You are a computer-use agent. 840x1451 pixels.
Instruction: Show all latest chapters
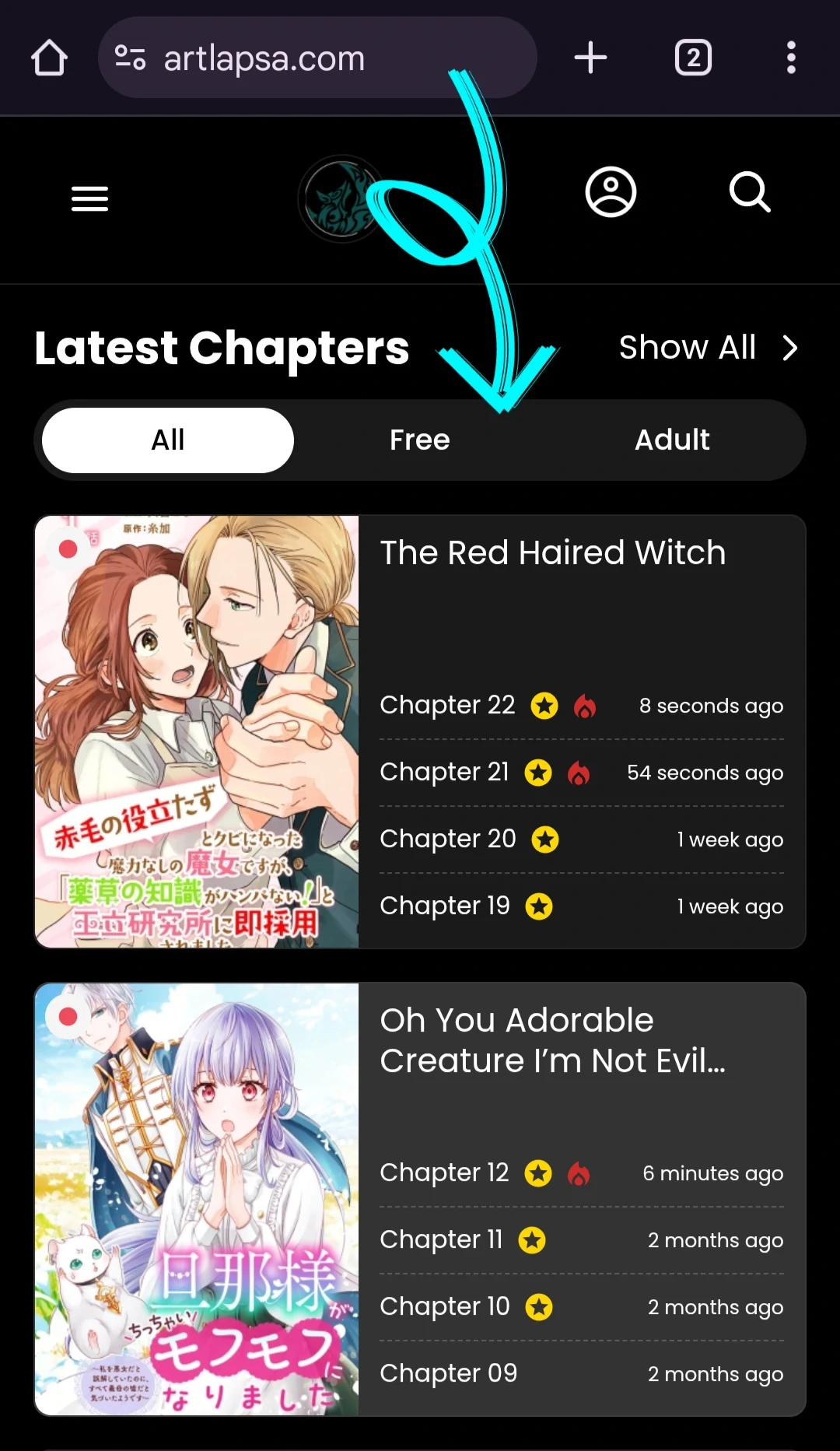[708, 348]
